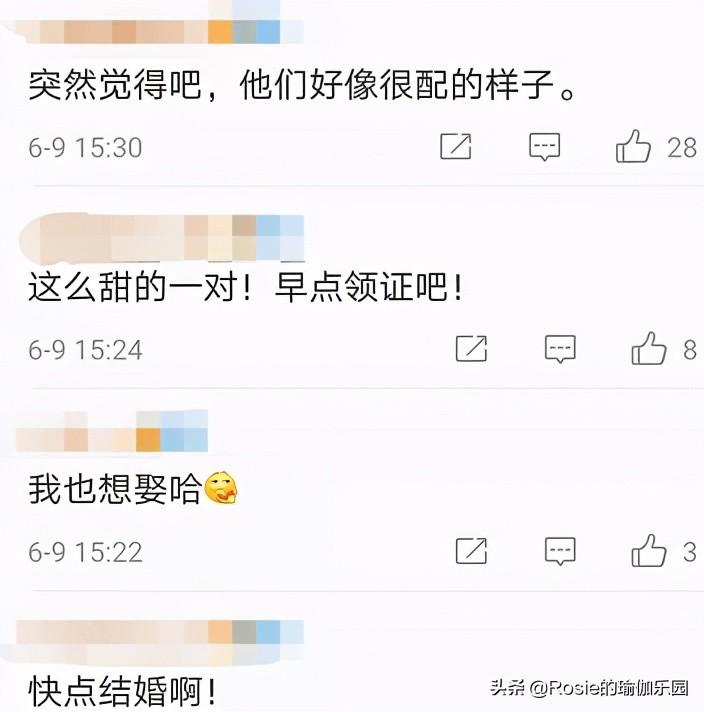Reply to the comment '我也想娶哈'
This screenshot has height=712, width=704.
[x=560, y=550]
